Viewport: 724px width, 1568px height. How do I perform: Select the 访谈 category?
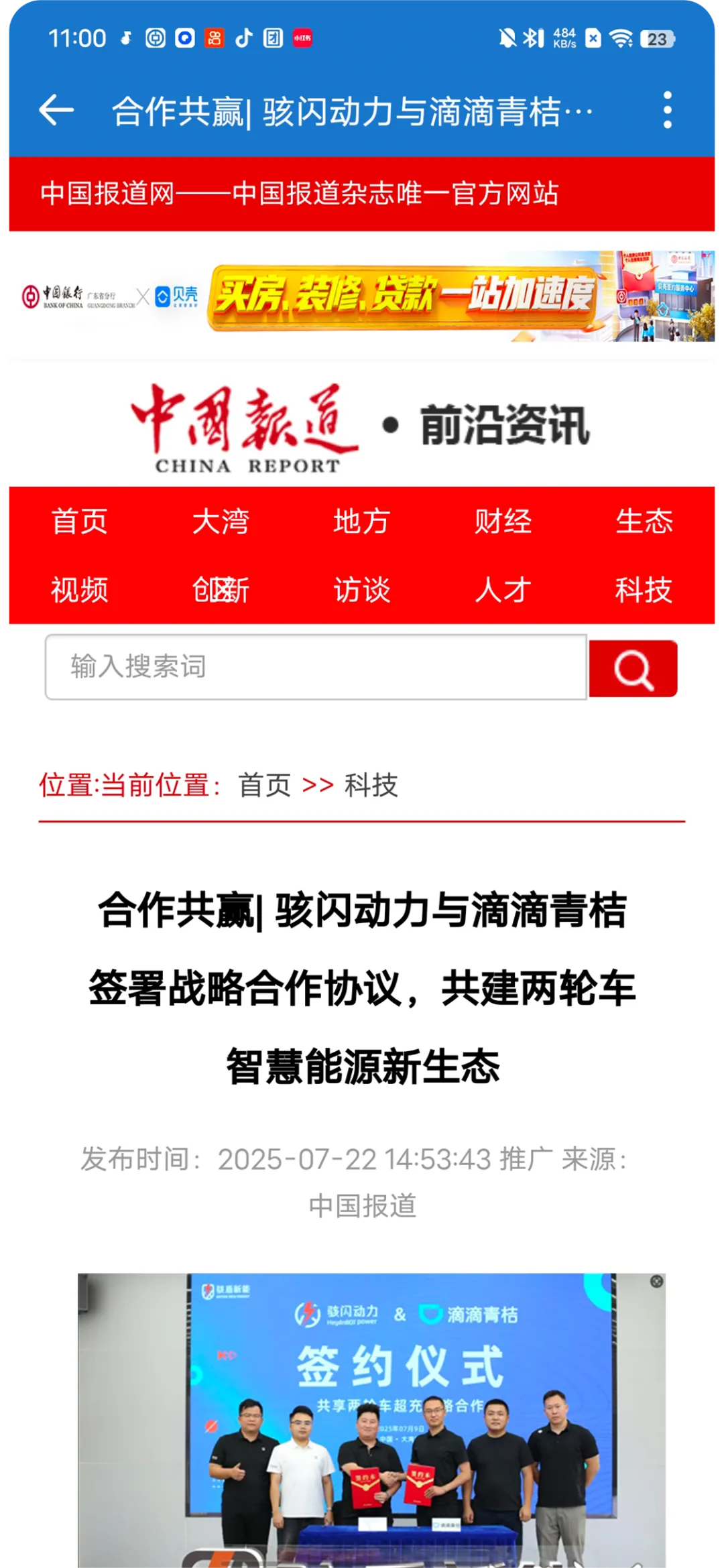pos(361,590)
